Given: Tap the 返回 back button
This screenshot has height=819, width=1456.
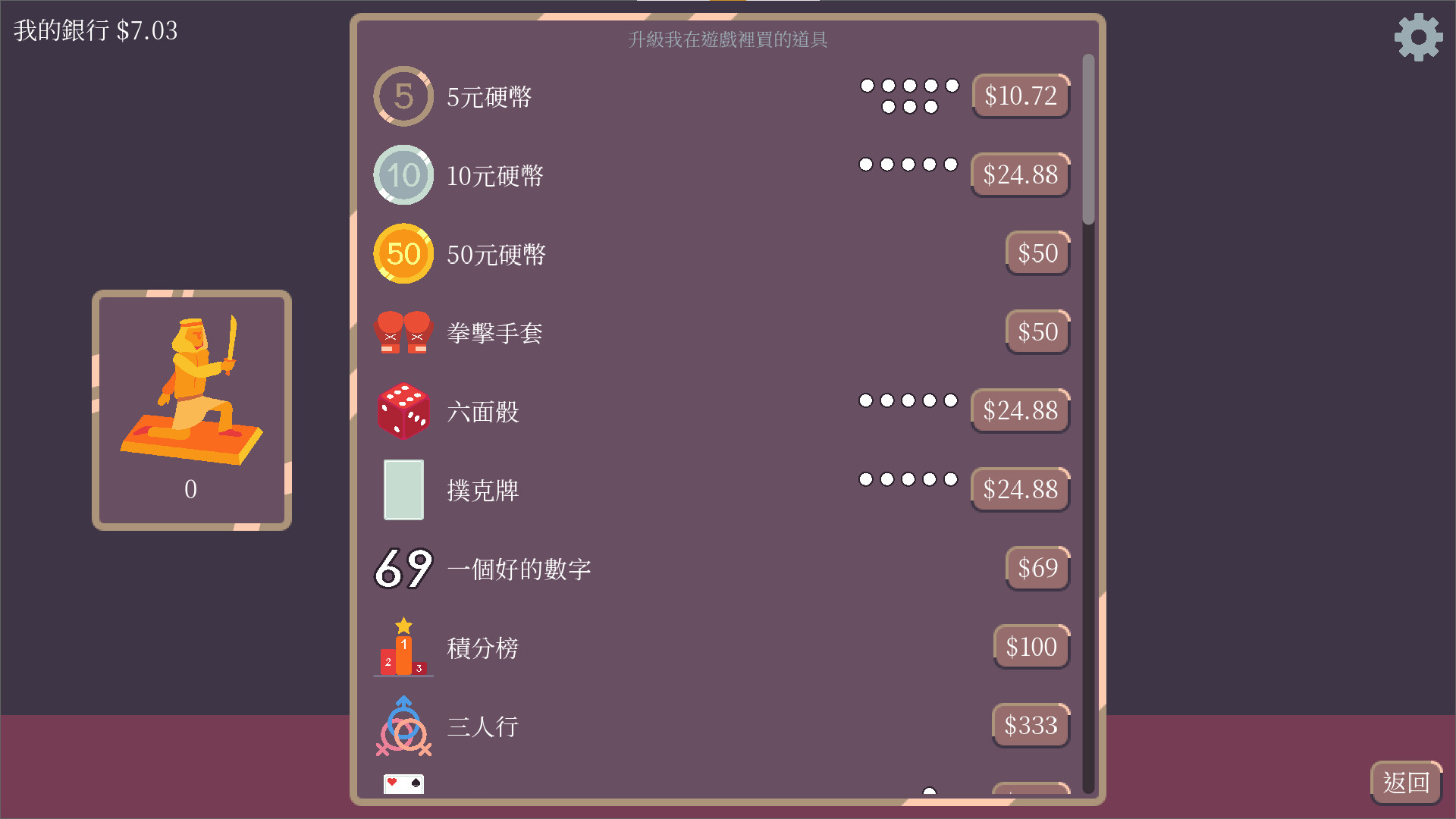Looking at the screenshot, I should tap(1406, 782).
